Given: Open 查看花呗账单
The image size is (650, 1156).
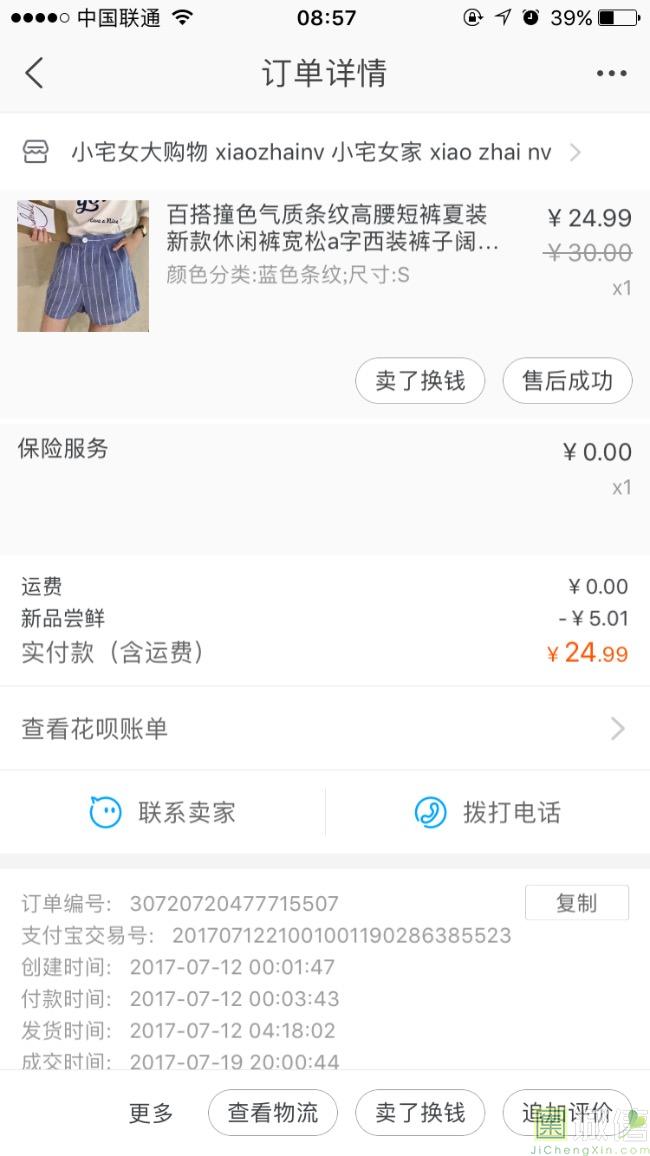Looking at the screenshot, I should (324, 729).
